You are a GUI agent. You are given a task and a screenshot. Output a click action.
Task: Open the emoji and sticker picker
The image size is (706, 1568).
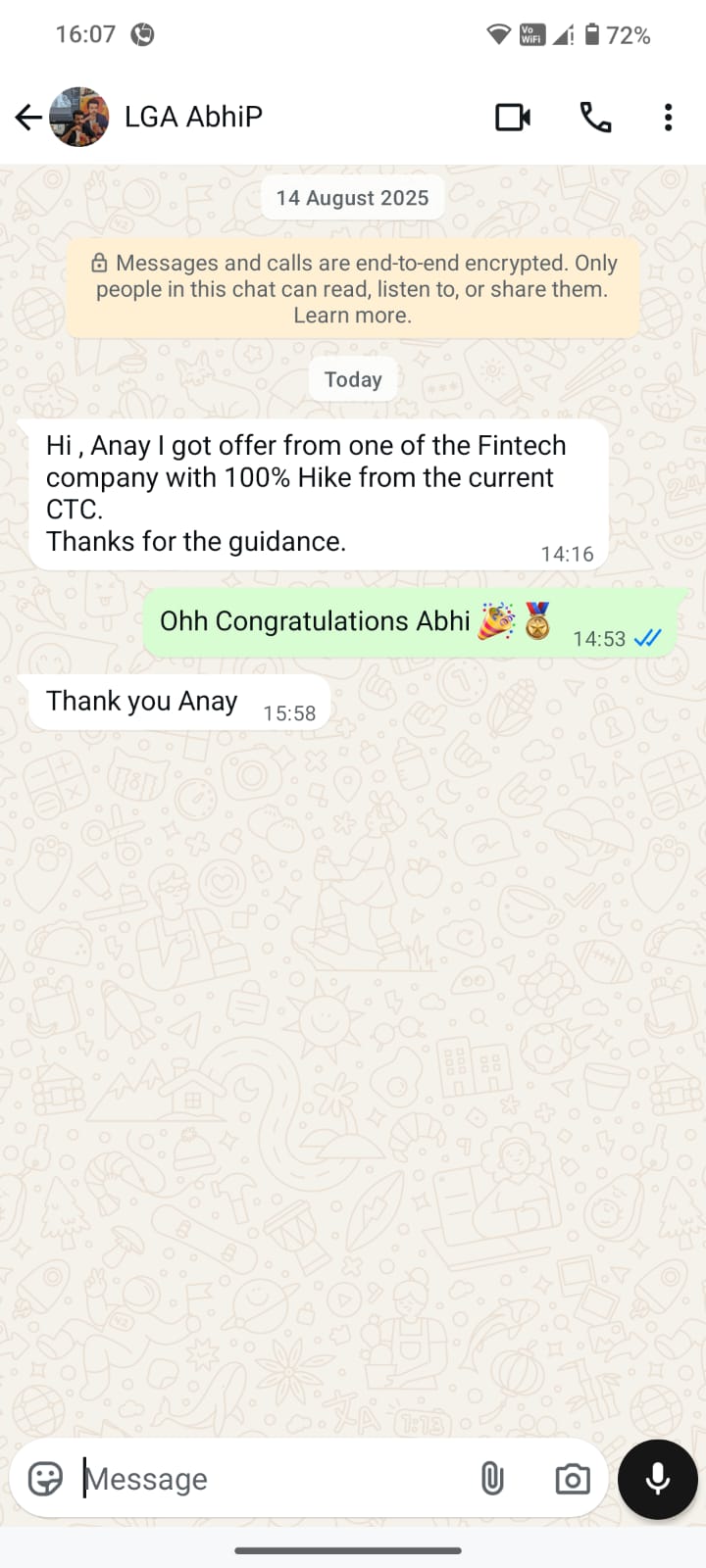click(45, 1479)
